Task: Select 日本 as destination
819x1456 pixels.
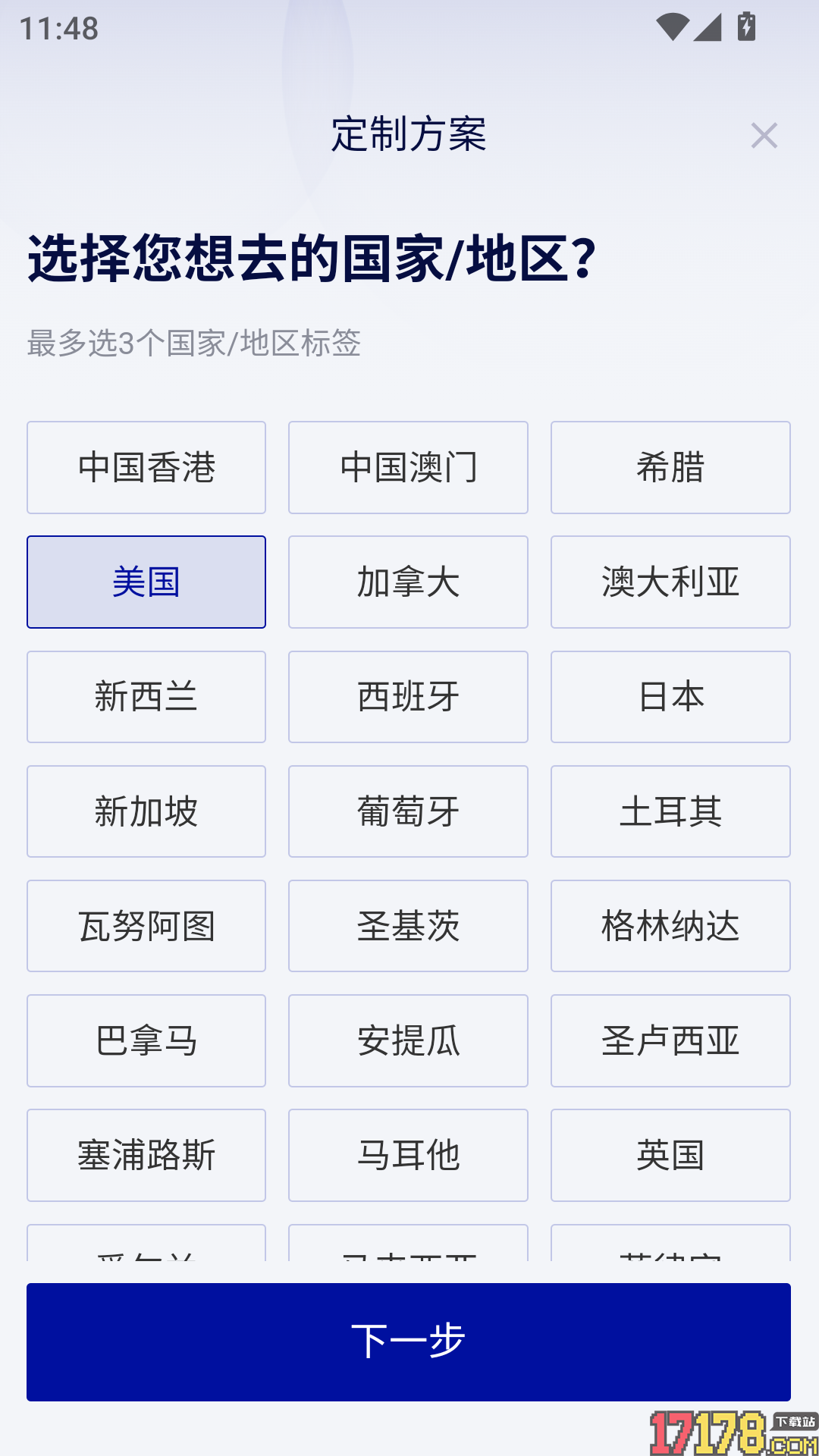Action: tap(670, 697)
